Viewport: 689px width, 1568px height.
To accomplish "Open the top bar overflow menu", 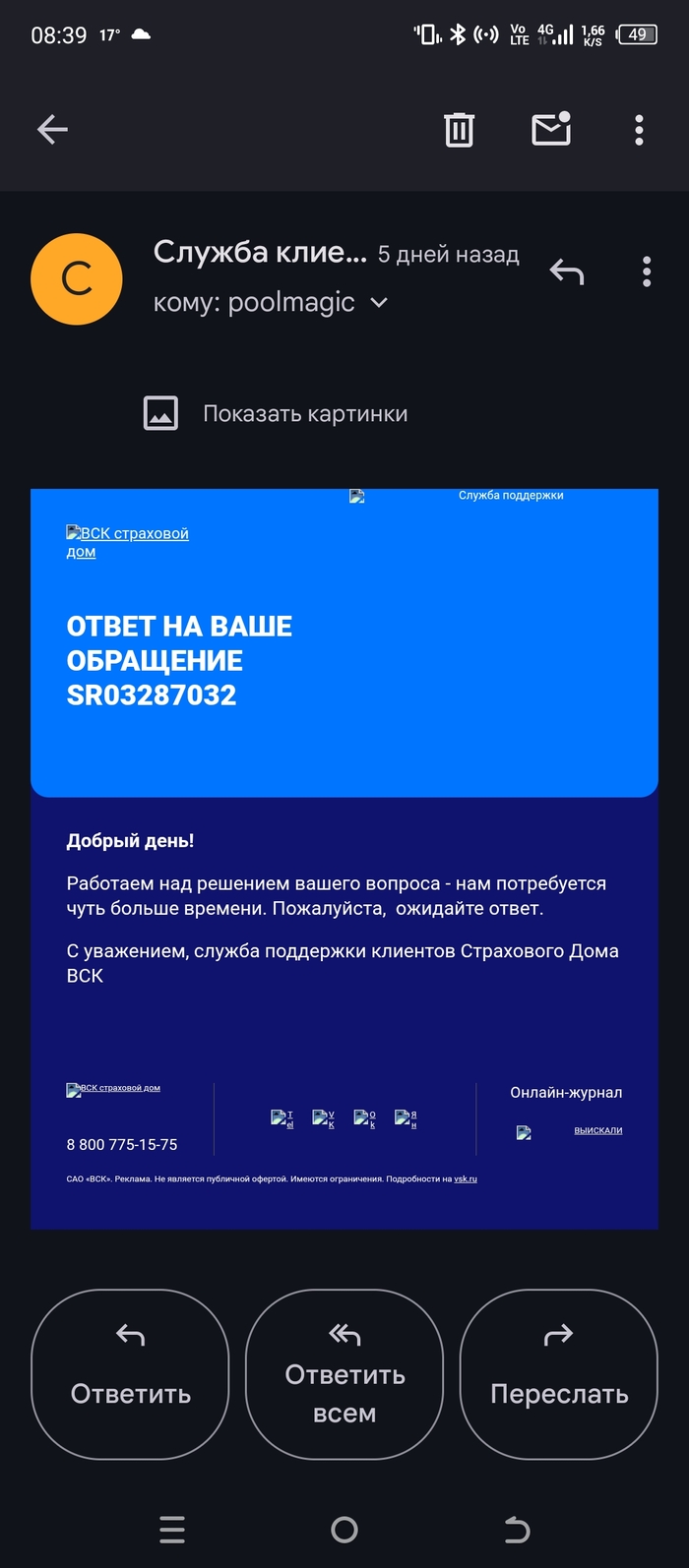I will point(639,129).
